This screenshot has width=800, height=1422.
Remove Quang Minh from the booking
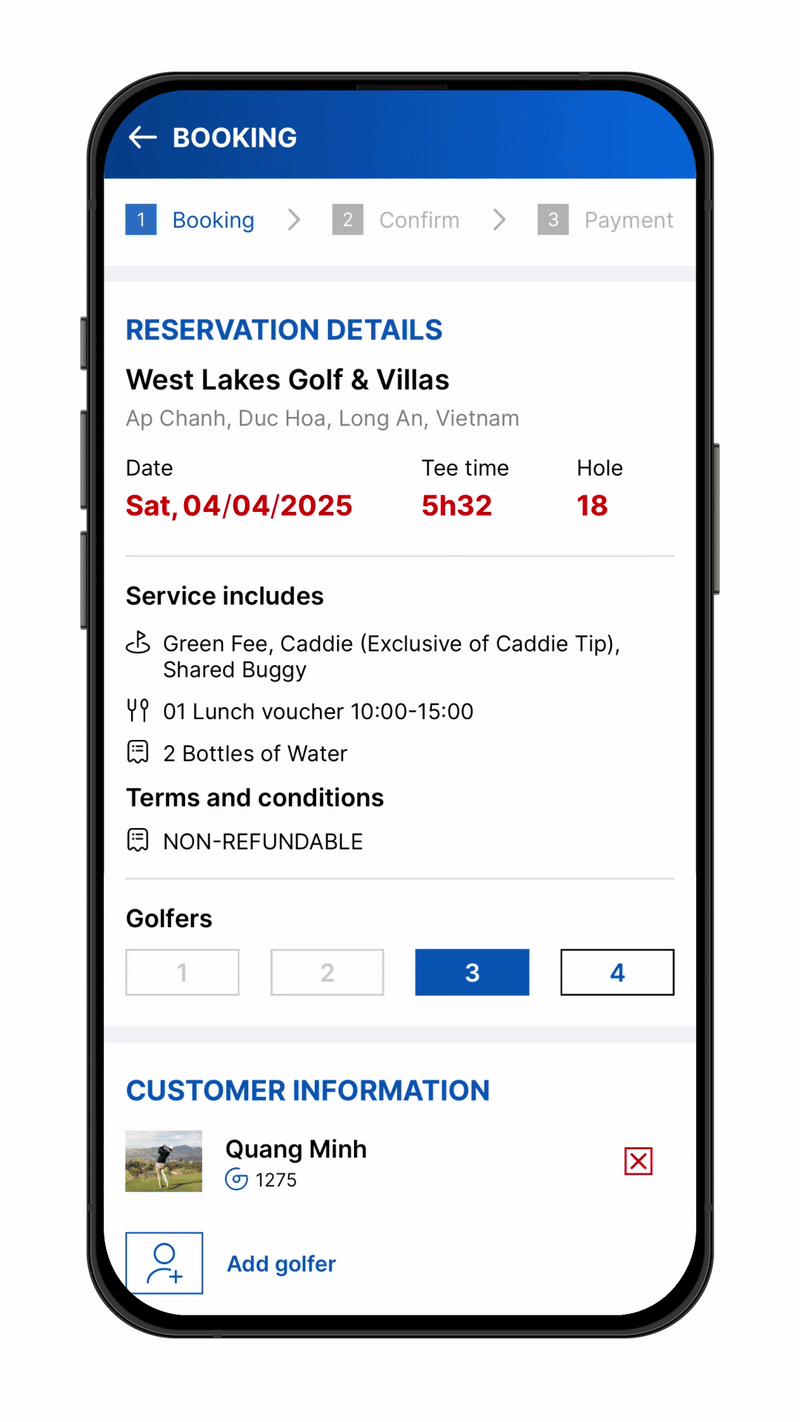pos(638,1161)
